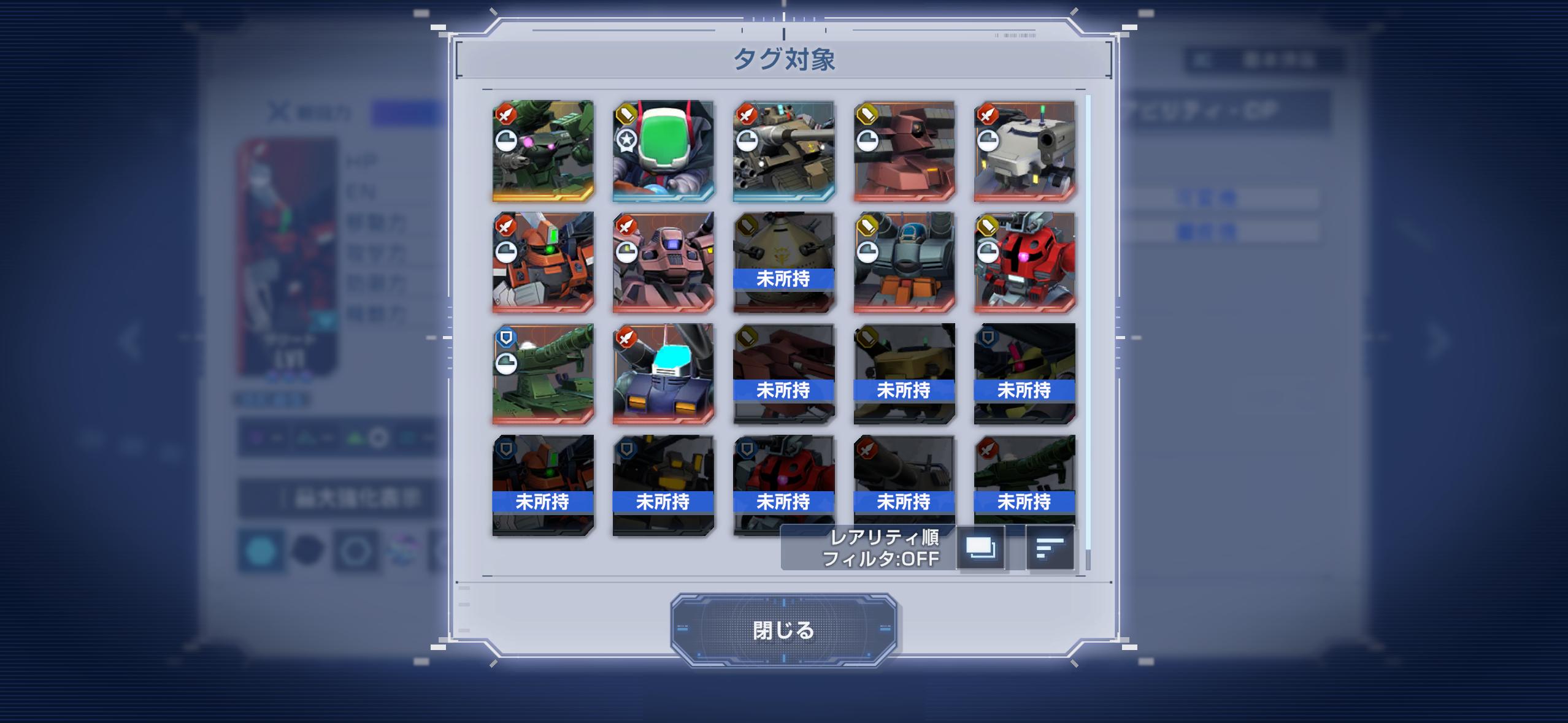Open the white cannon mobile suit tile

click(1024, 151)
